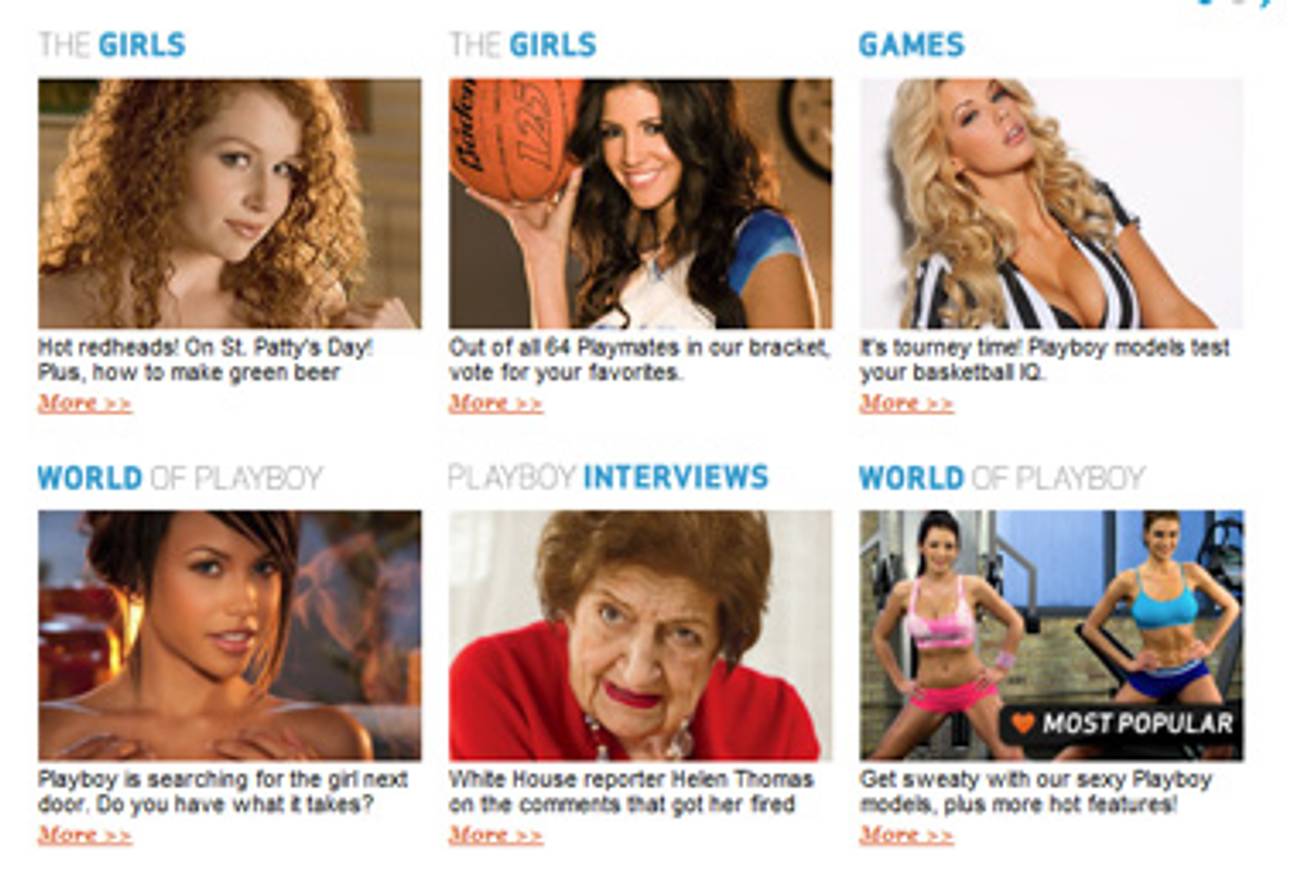Viewport: 1300px width, 872px height.
Task: Open More link under Get sweaty feature
Action: [906, 835]
